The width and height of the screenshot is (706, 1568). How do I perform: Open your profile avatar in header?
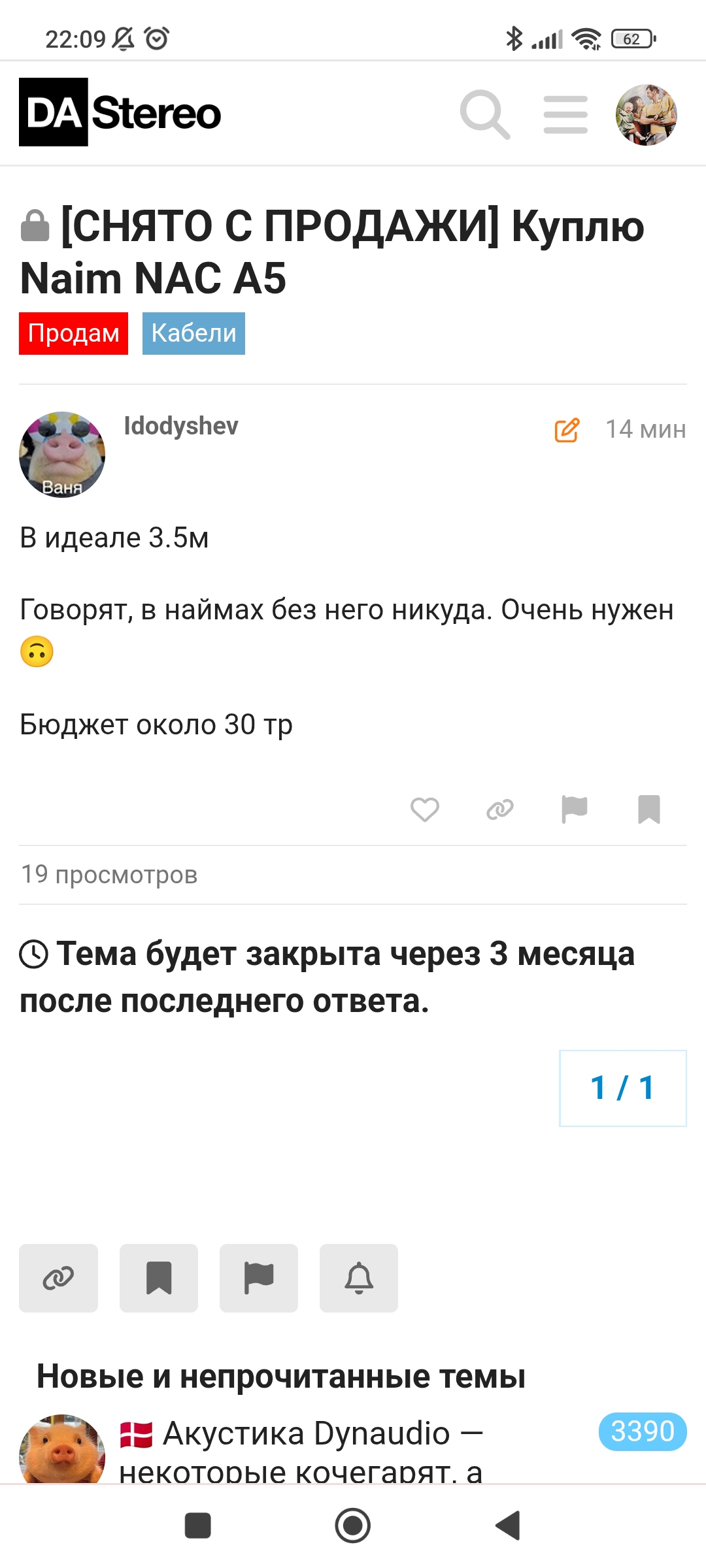click(646, 114)
